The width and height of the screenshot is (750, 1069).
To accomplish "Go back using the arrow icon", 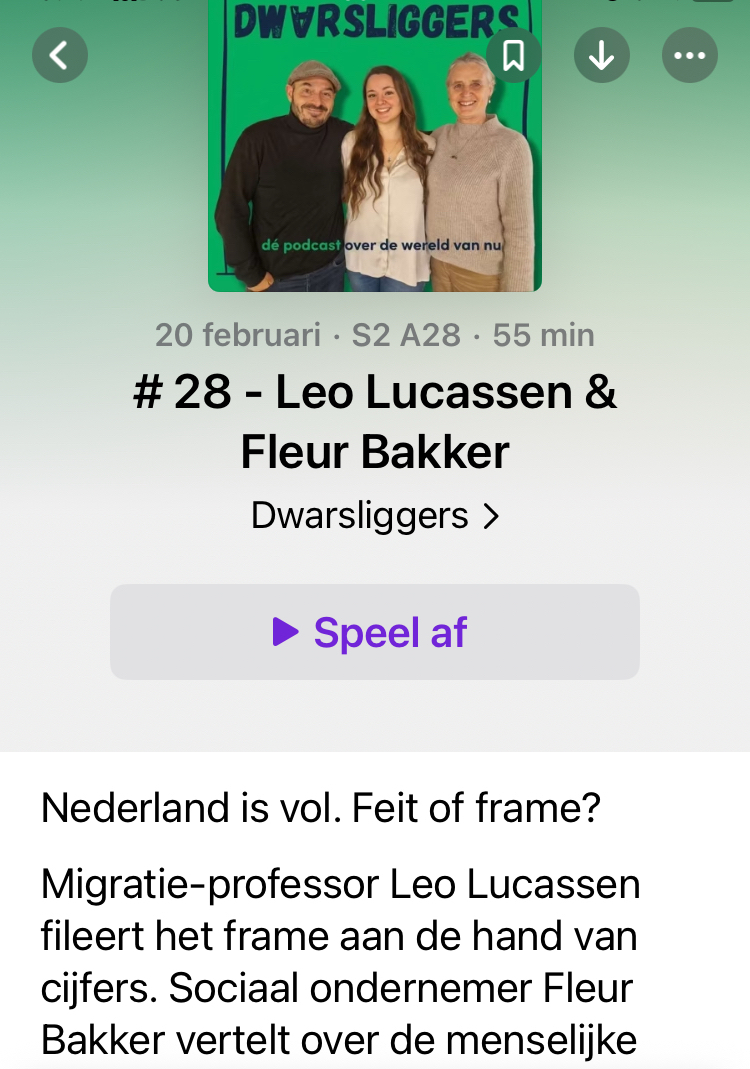I will [60, 55].
